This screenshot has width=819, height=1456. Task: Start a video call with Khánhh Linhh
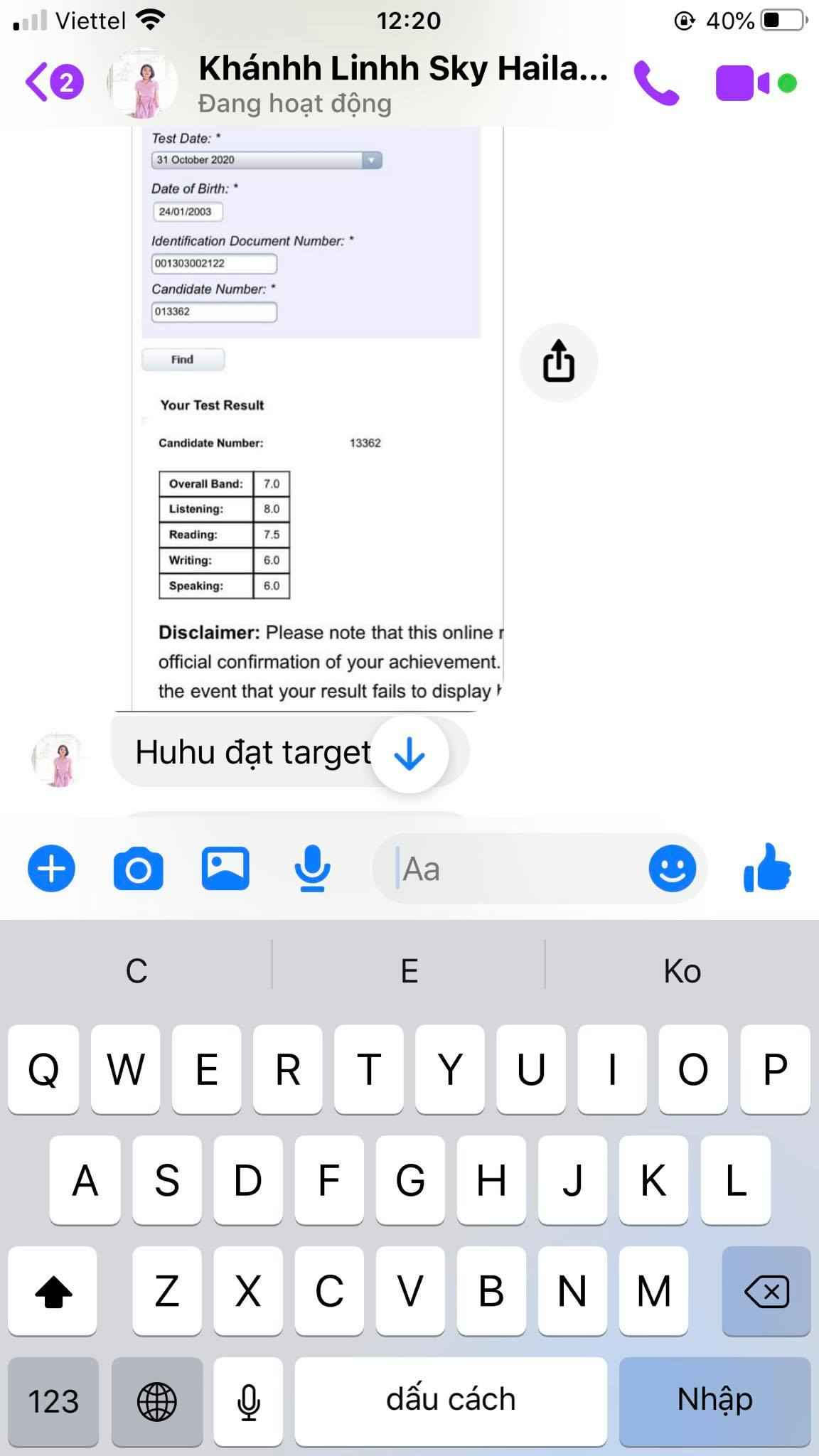(743, 83)
